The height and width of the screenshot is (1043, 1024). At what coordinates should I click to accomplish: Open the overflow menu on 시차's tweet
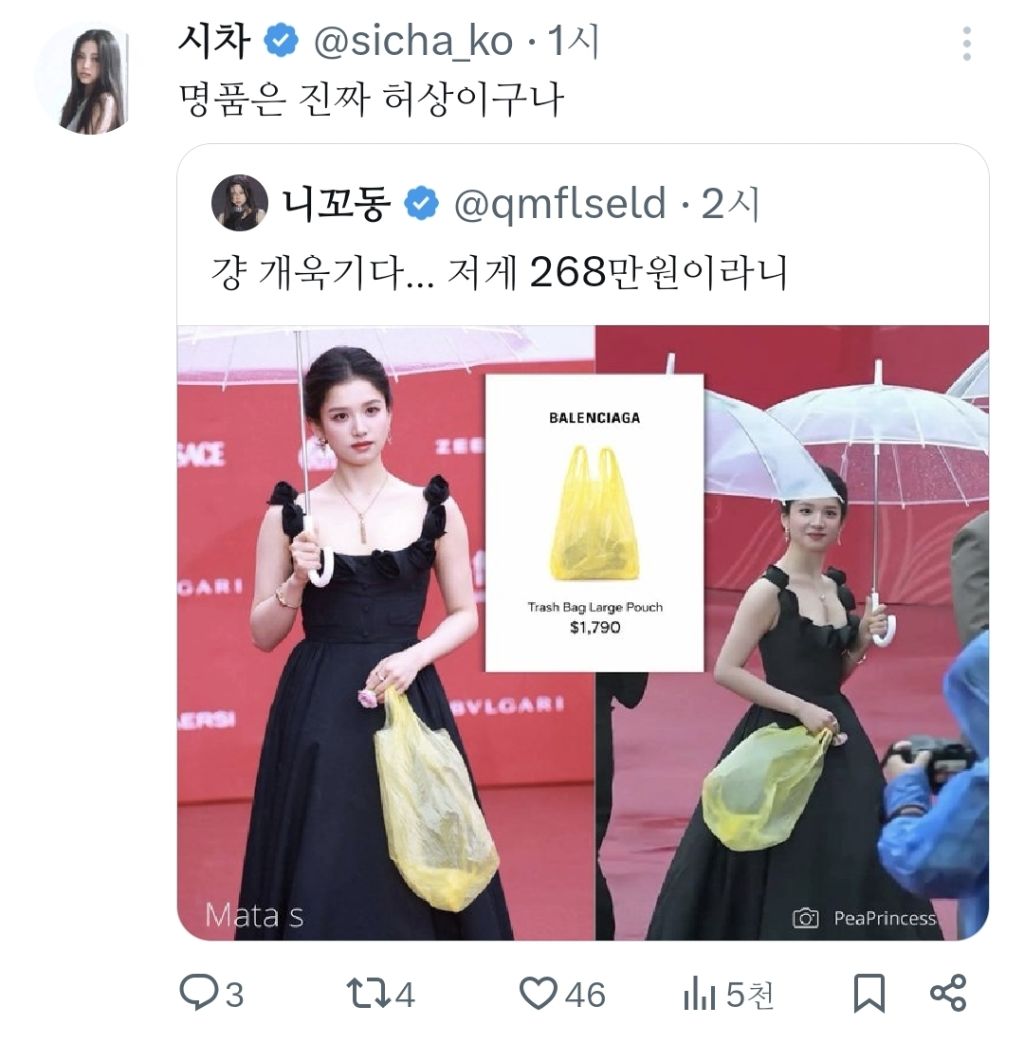pos(967,44)
